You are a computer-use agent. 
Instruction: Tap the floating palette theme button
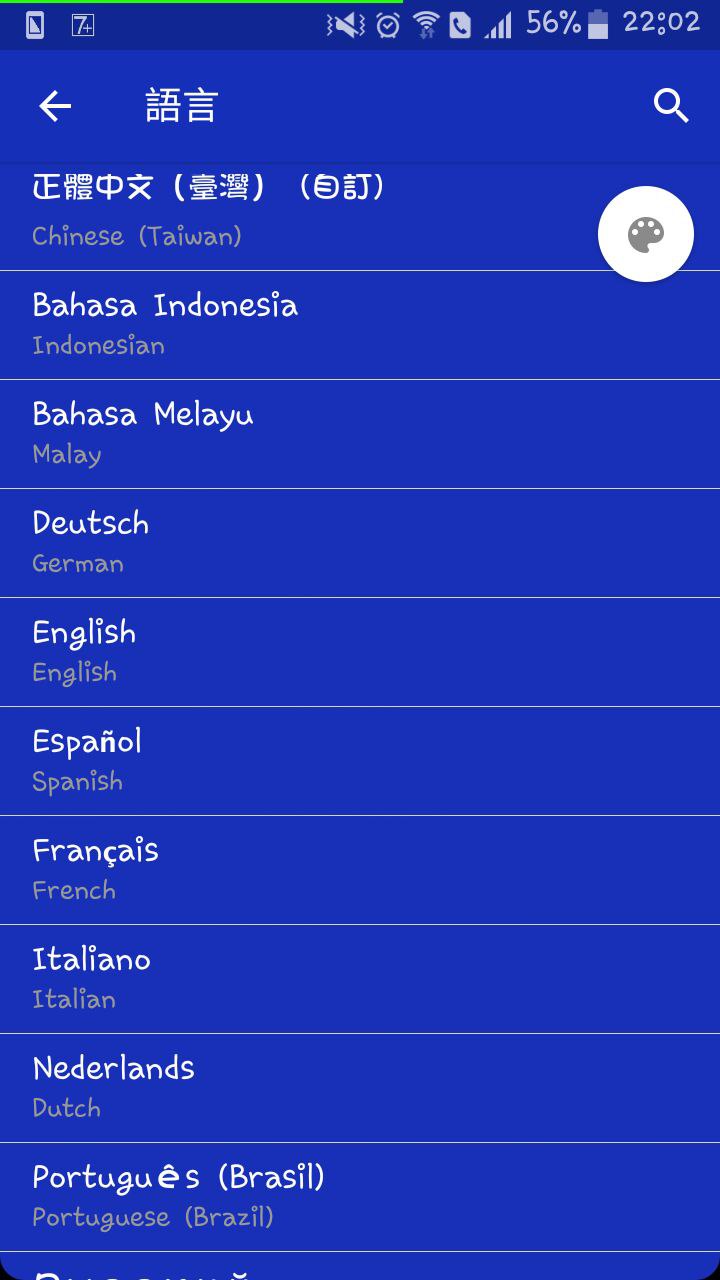pos(646,235)
